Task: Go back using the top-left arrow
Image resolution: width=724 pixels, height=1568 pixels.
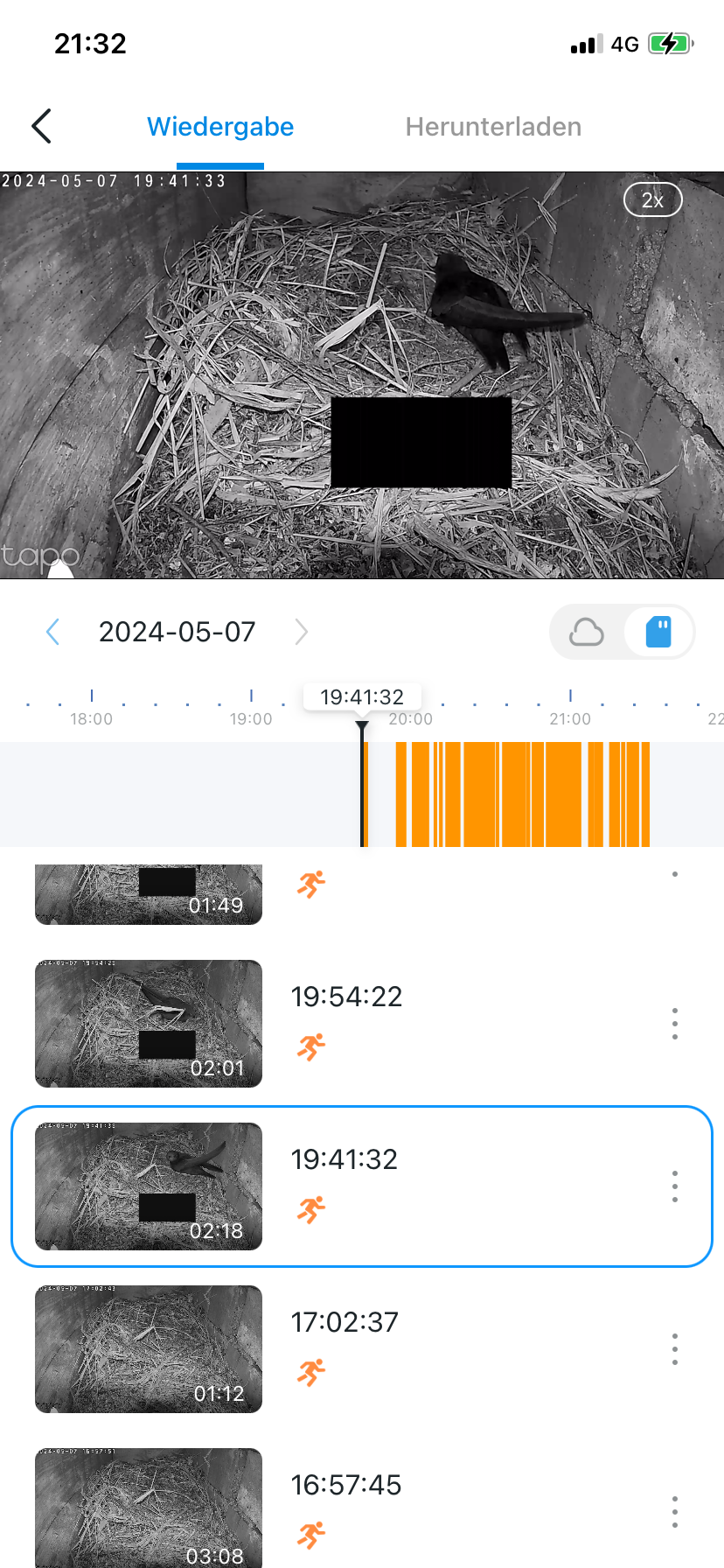Action: coord(42,126)
